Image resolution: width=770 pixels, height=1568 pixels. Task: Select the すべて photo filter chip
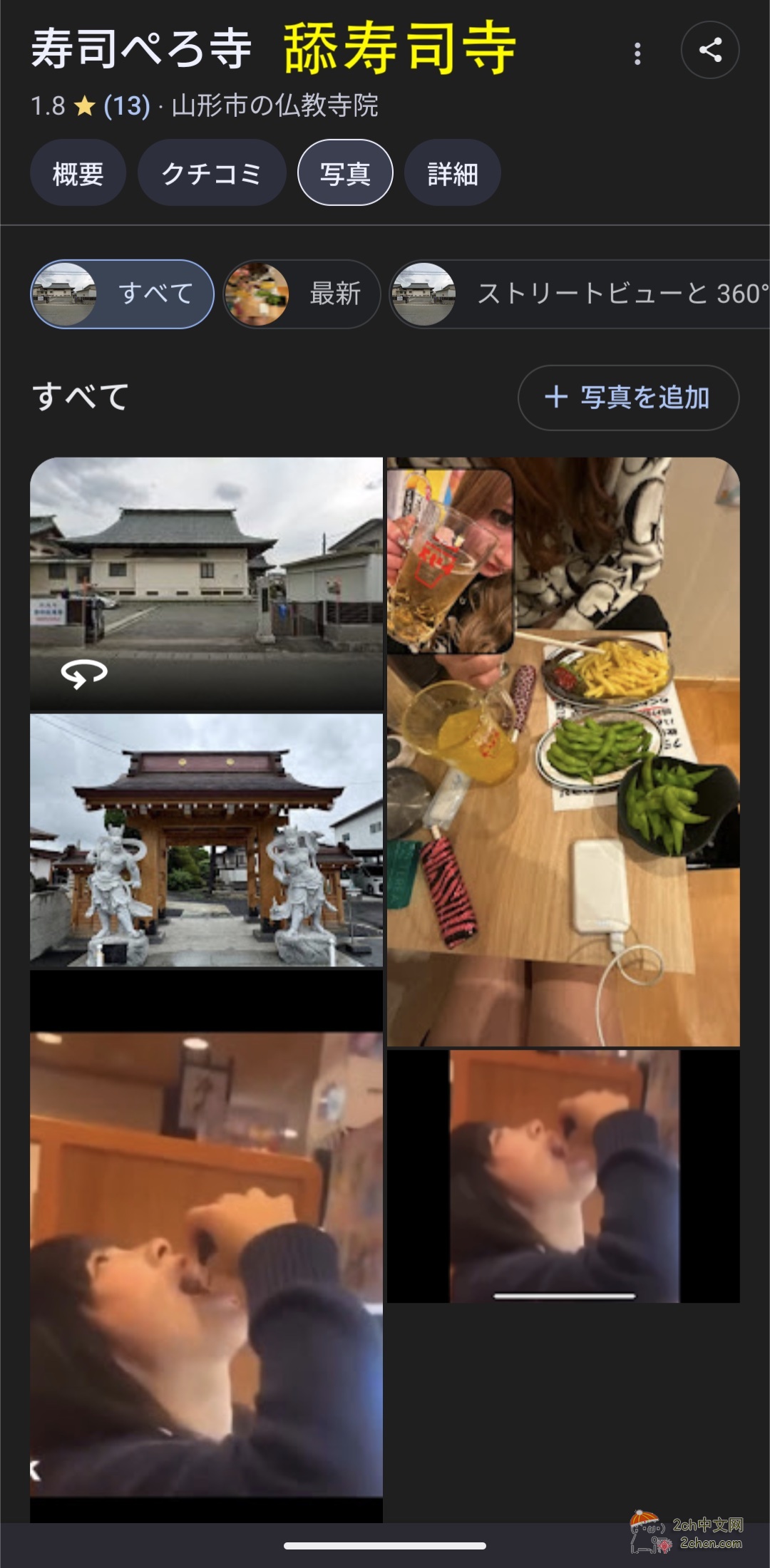point(122,294)
